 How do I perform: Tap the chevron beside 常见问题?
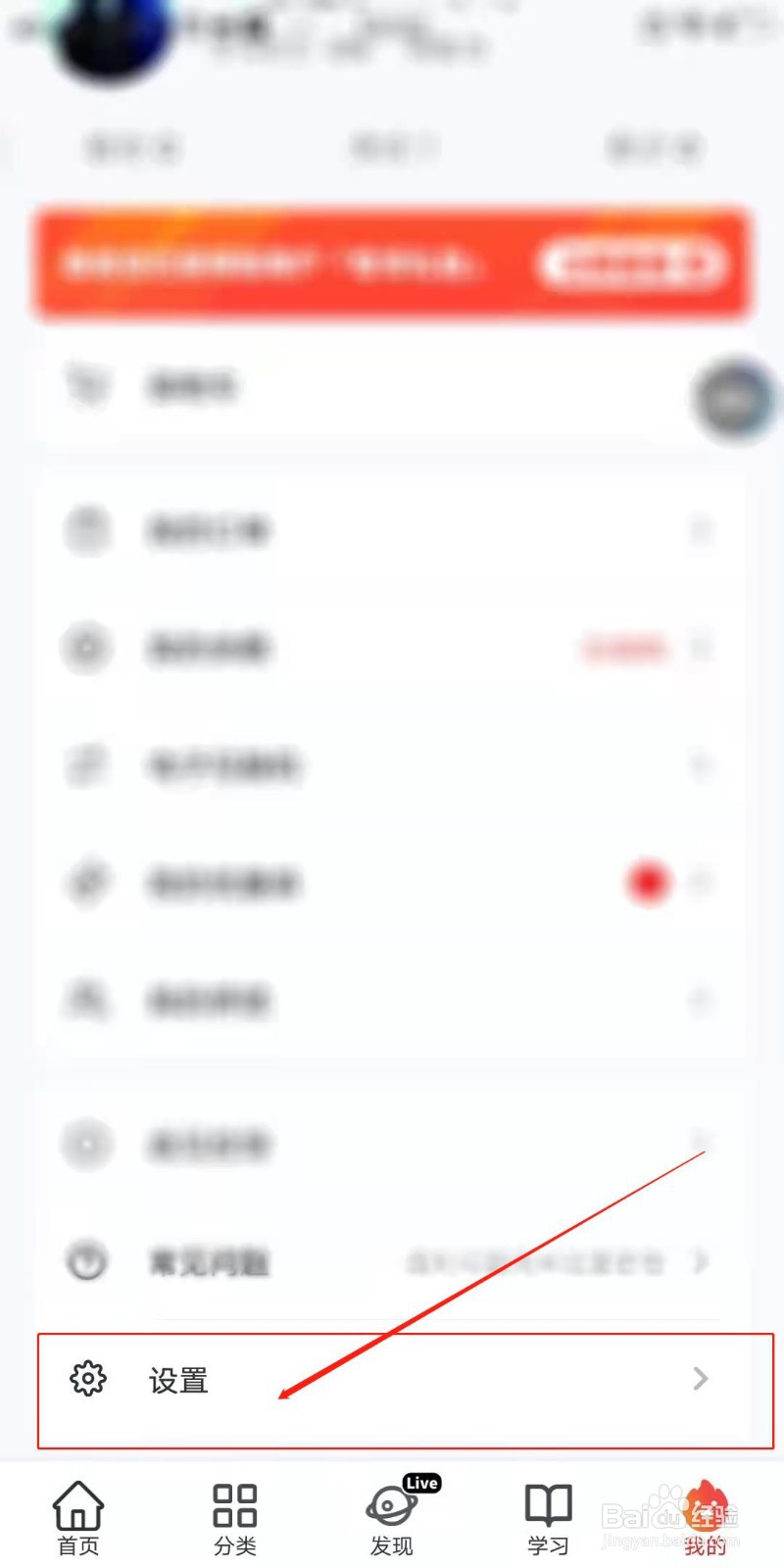coord(700,1262)
